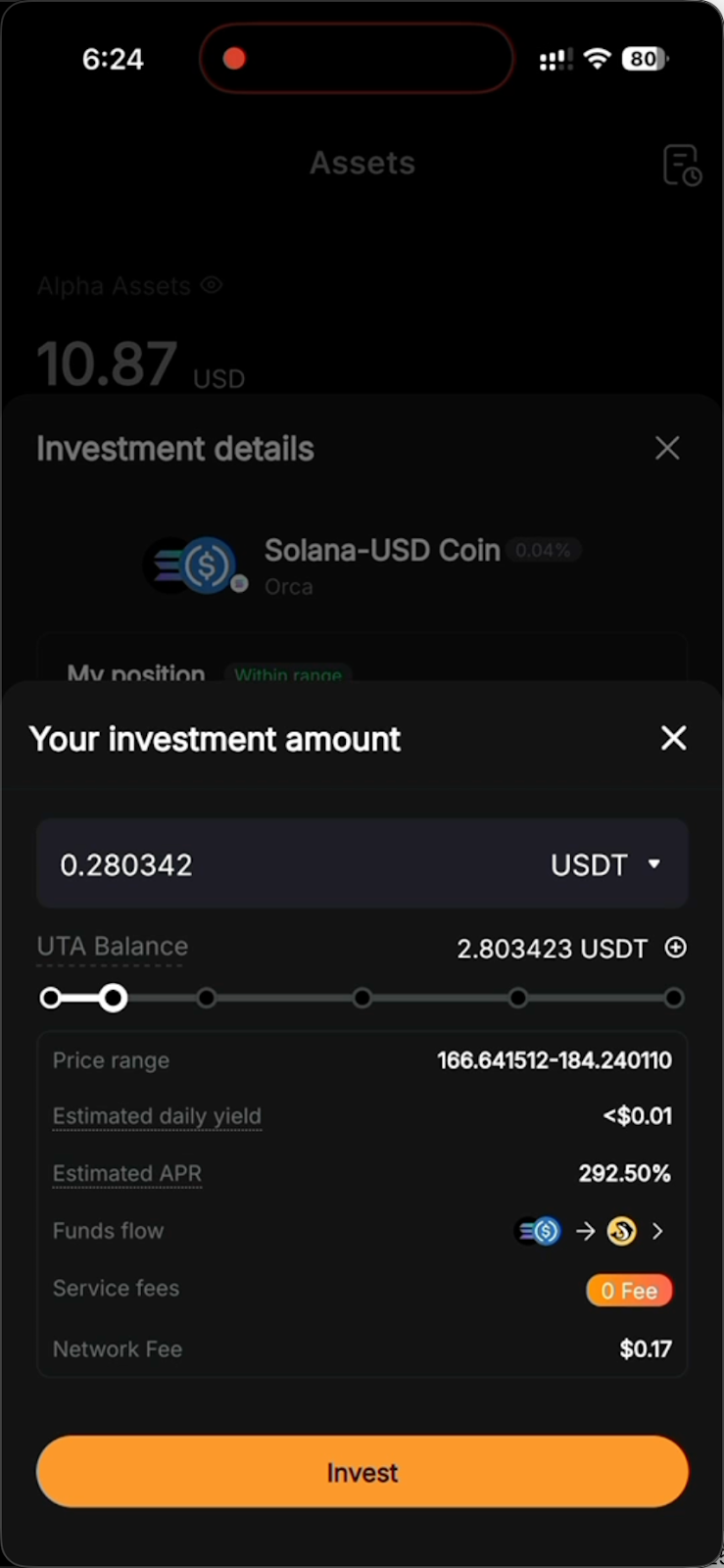Tap the 0 Fee service fees badge

629,1291
